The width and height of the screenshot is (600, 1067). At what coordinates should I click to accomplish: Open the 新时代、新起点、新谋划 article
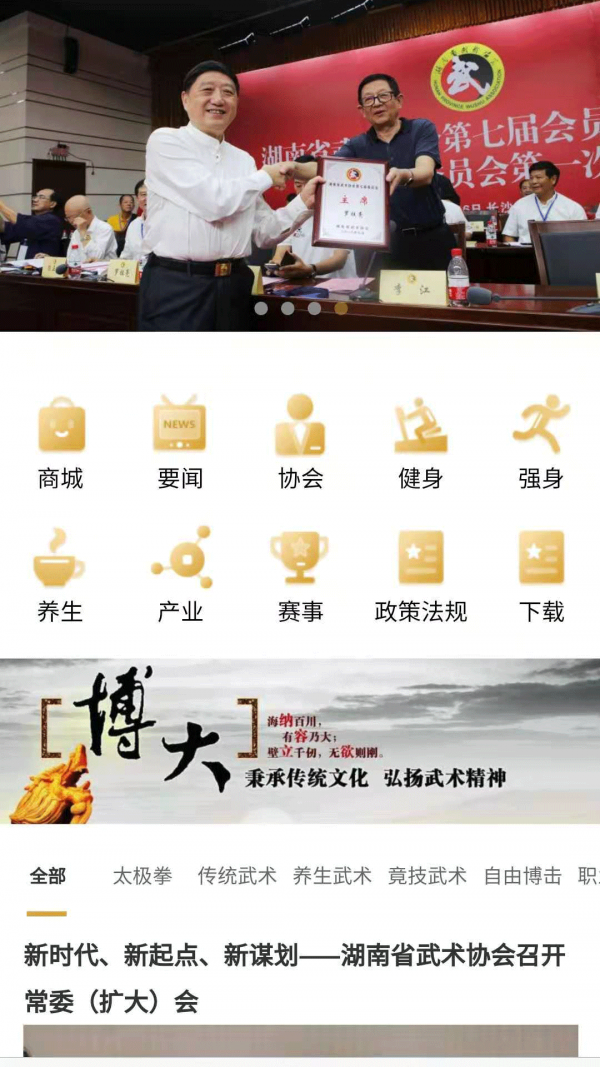point(295,977)
